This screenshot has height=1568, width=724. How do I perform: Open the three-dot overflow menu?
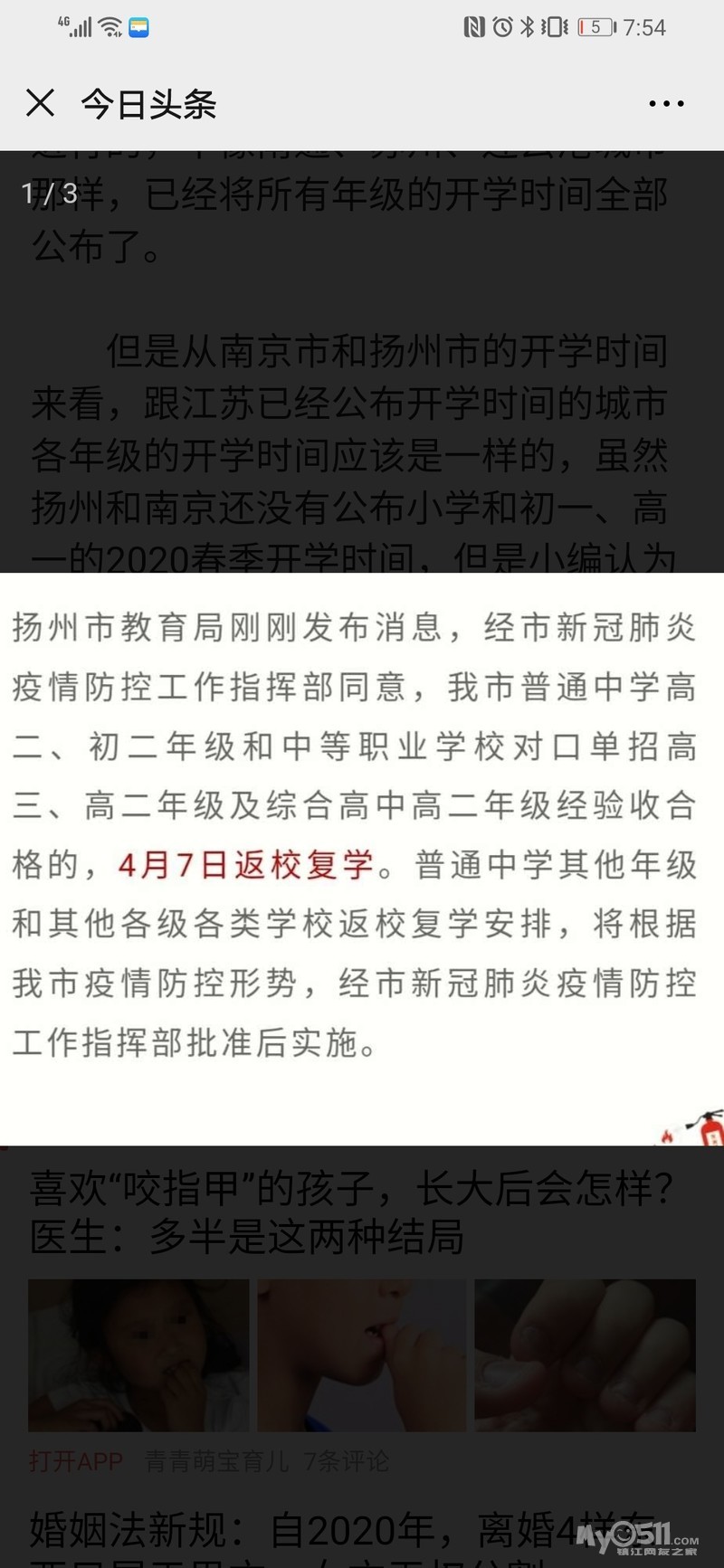point(666,104)
